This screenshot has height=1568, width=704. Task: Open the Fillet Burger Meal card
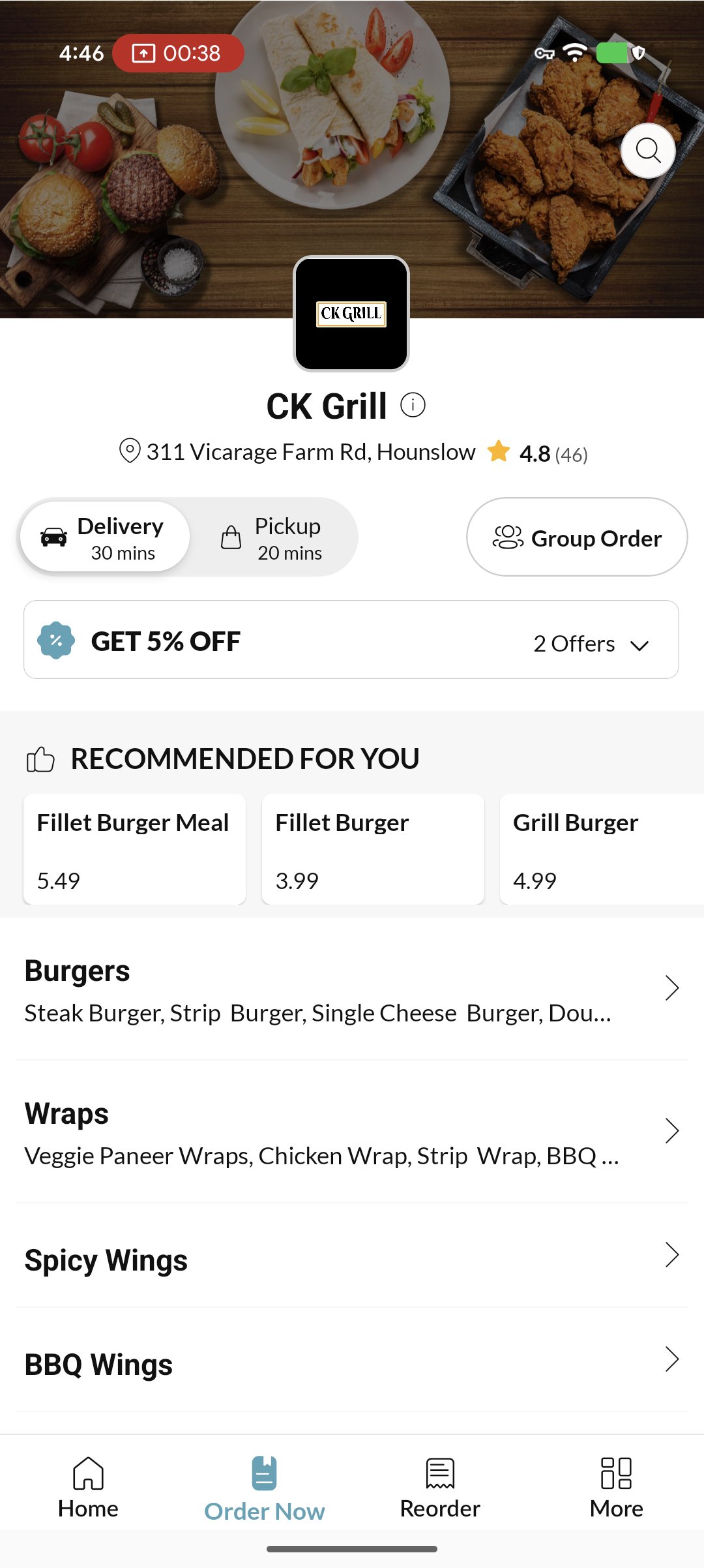[x=134, y=849]
